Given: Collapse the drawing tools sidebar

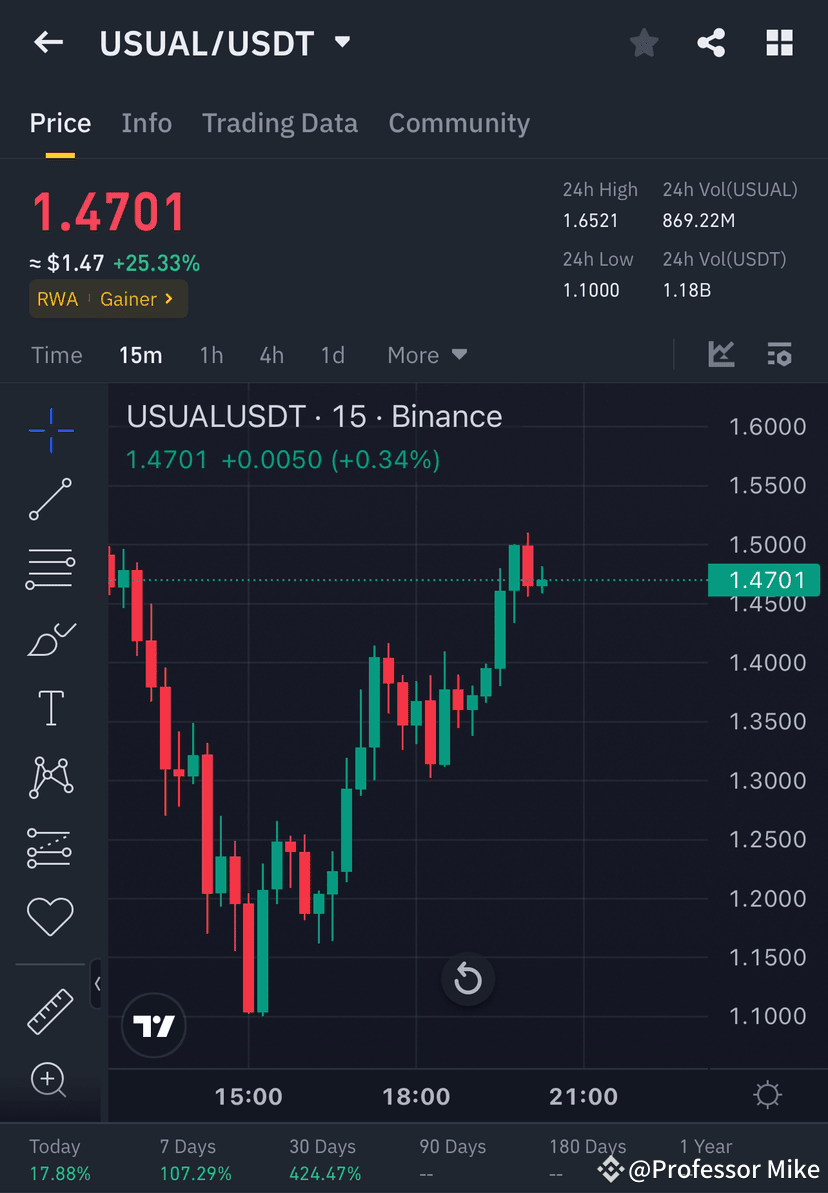Looking at the screenshot, I should pos(97,984).
